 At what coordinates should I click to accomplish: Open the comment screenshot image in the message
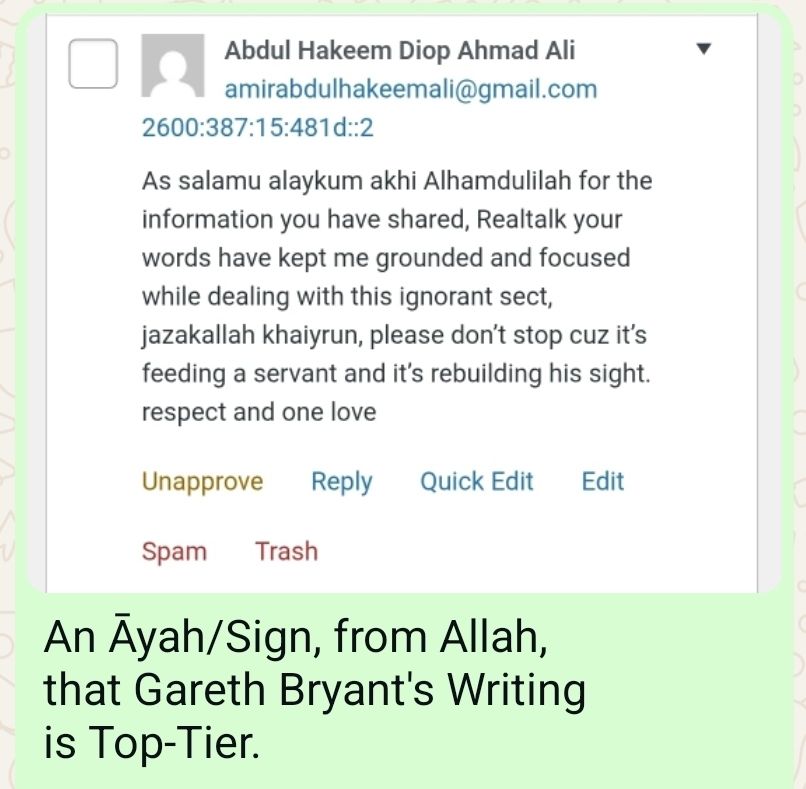tap(400, 300)
